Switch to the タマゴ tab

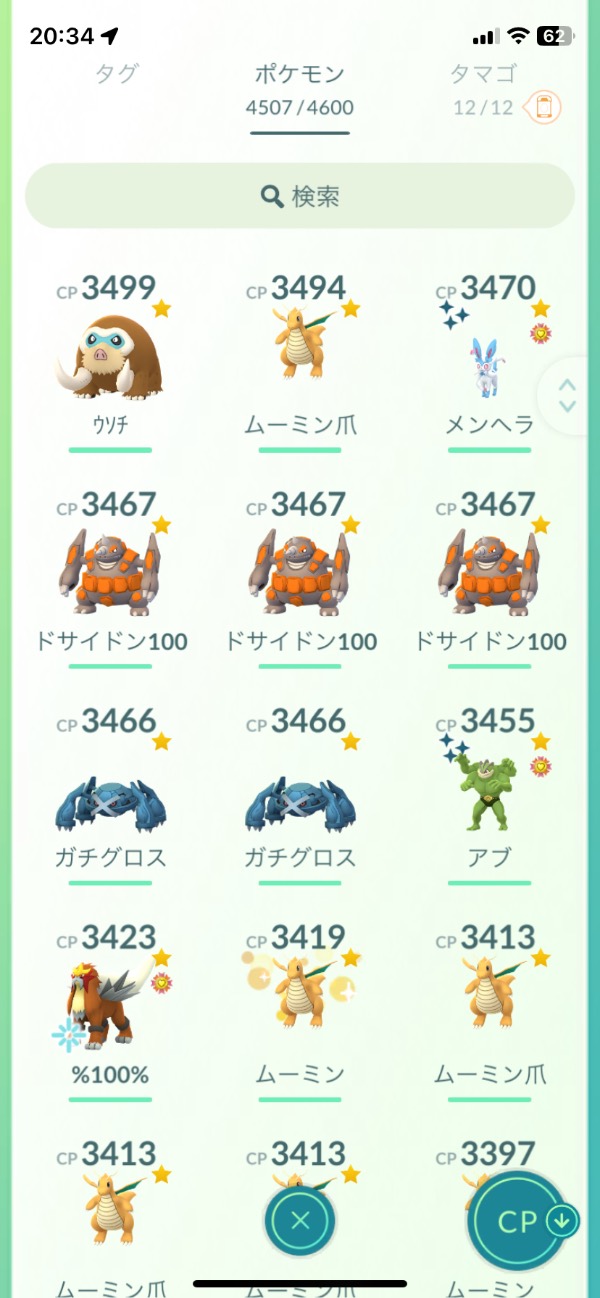pos(484,74)
